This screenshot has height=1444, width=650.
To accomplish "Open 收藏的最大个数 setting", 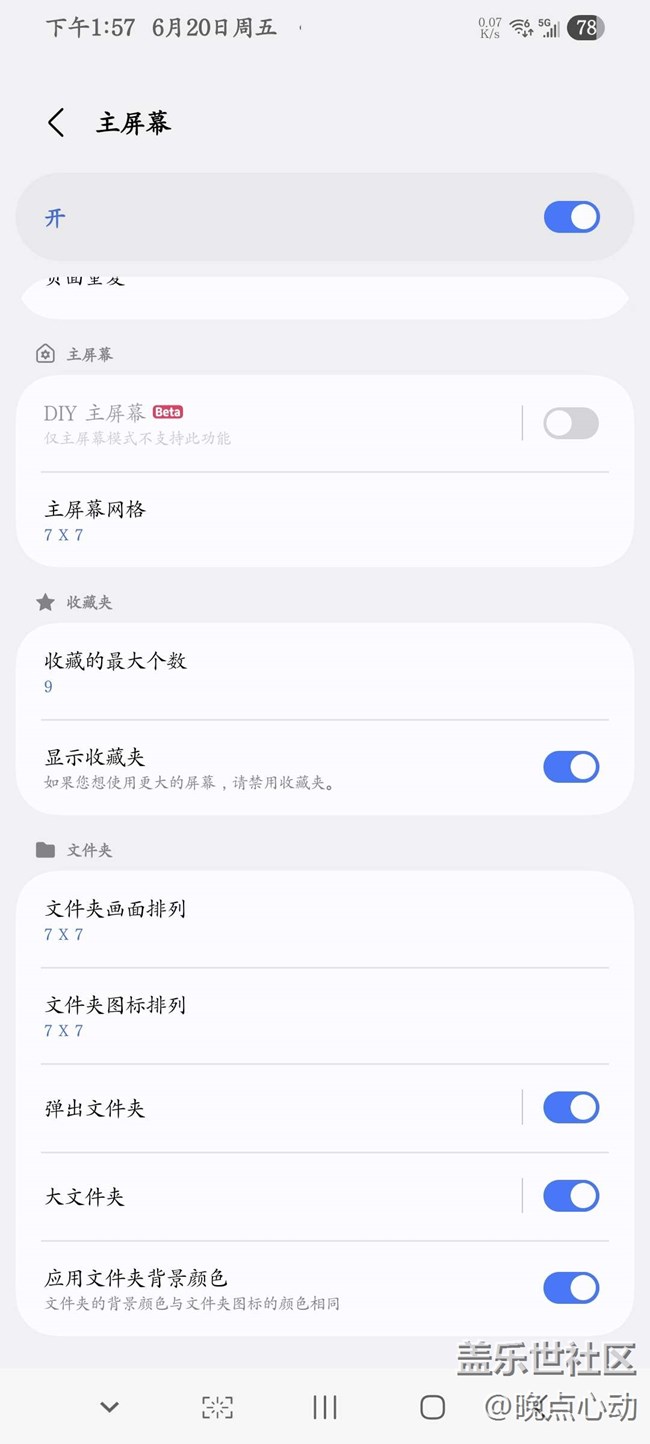I will coord(325,672).
